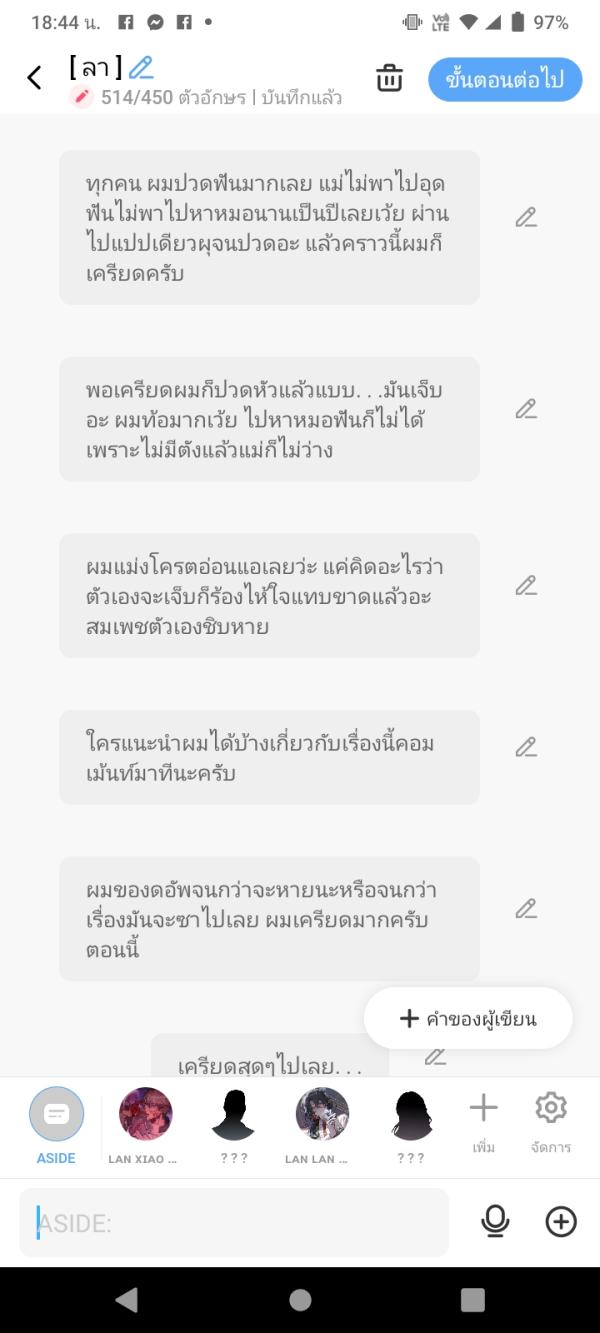The image size is (600, 1333).
Task: Focus the ASIDE message input field
Action: (234, 1222)
